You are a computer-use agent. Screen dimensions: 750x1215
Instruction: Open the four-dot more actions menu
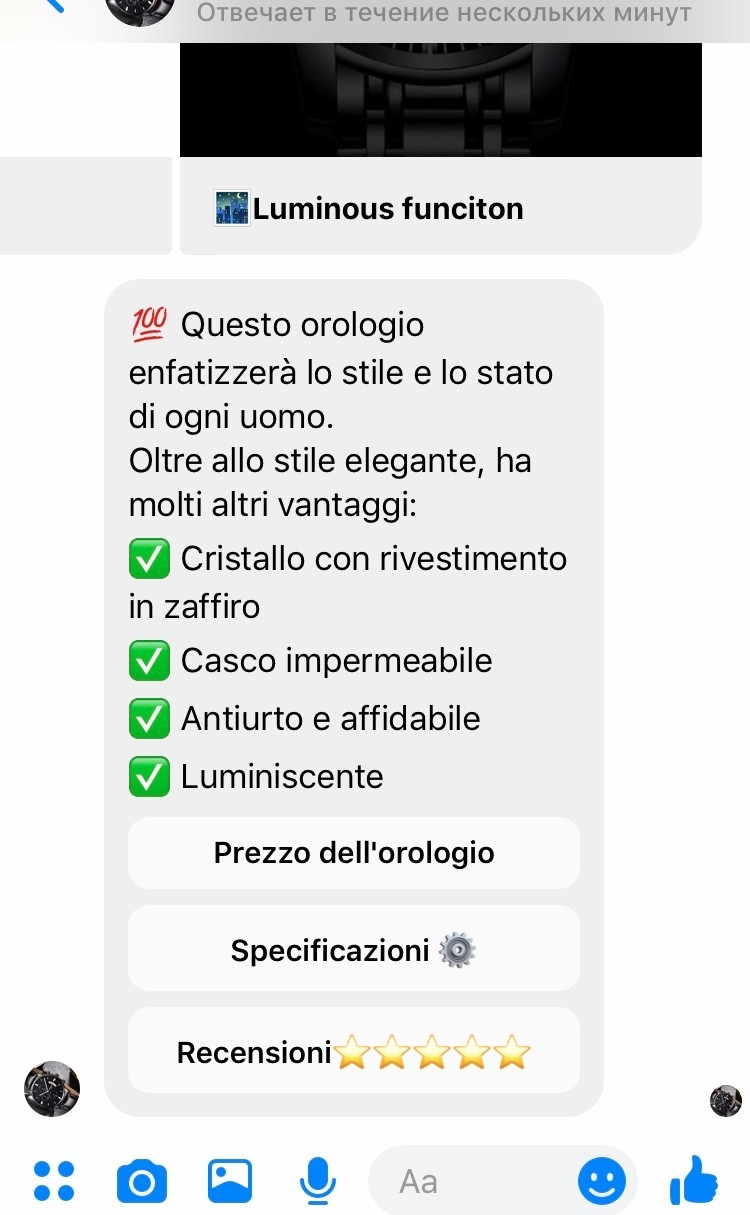coord(54,1181)
